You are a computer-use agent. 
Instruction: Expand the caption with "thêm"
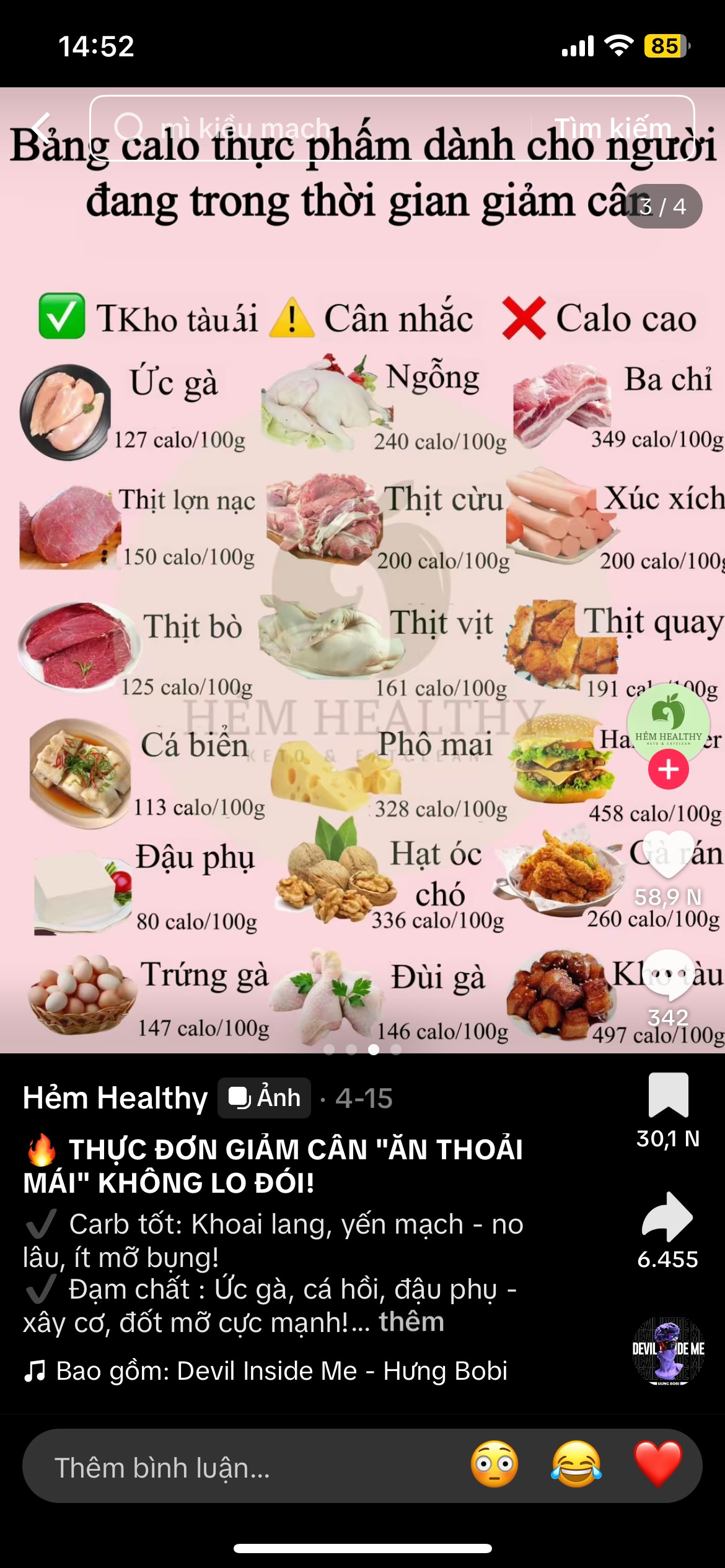coord(411,1321)
